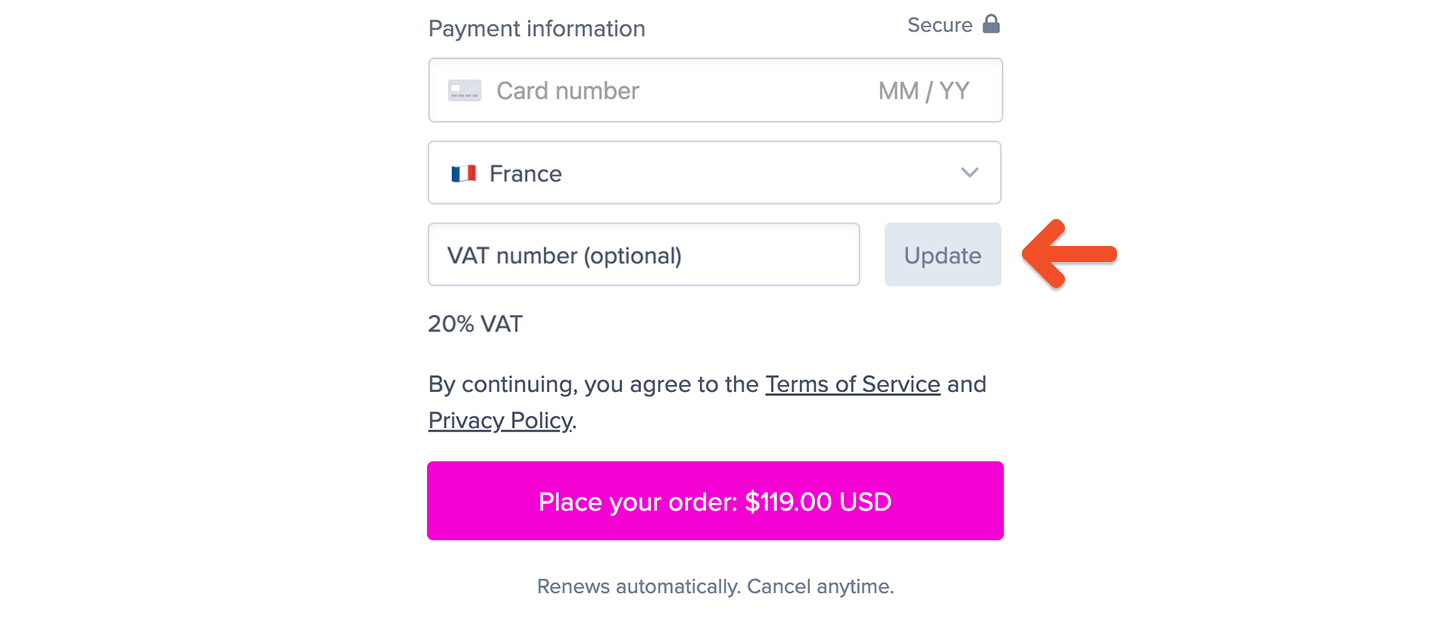Image resolution: width=1440 pixels, height=628 pixels.
Task: Open the France country dropdown
Action: click(714, 173)
